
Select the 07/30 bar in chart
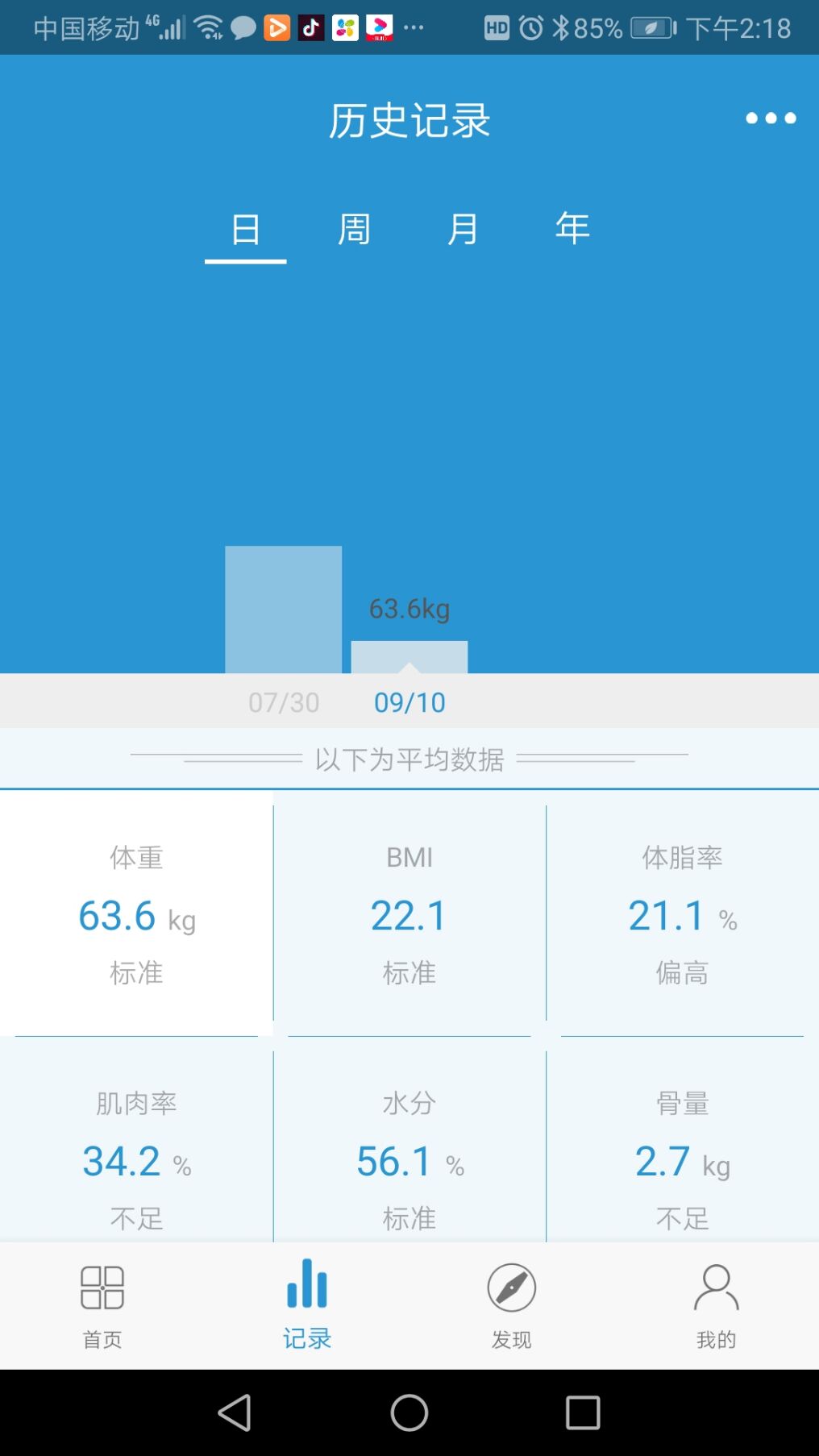[x=283, y=610]
